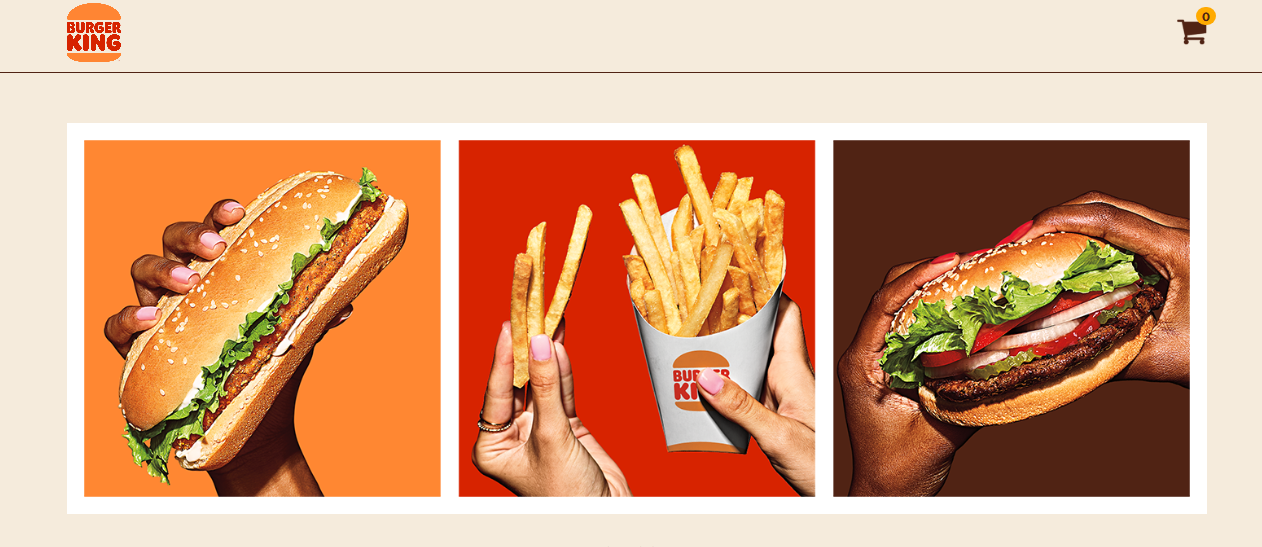Open the shopping cart
This screenshot has height=547, width=1262.
(x=1192, y=31)
